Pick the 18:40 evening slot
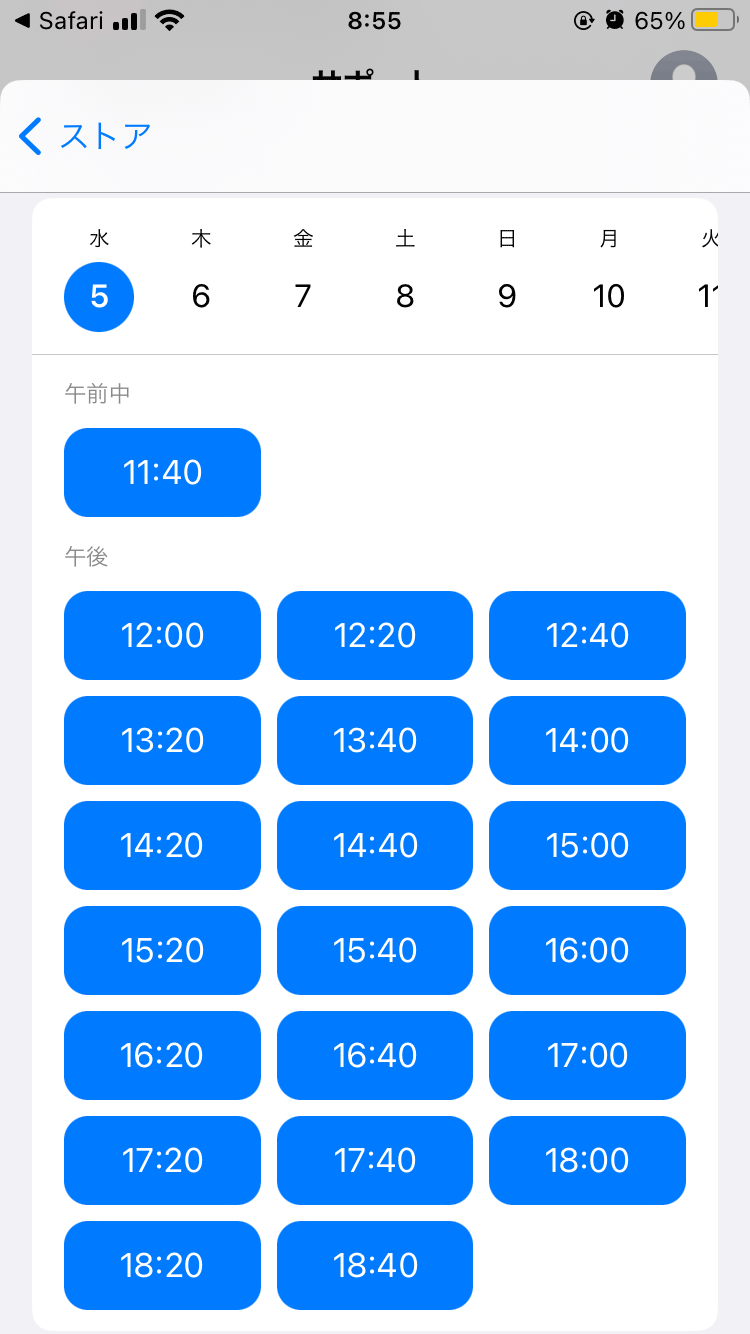This screenshot has width=750, height=1334. point(375,1265)
